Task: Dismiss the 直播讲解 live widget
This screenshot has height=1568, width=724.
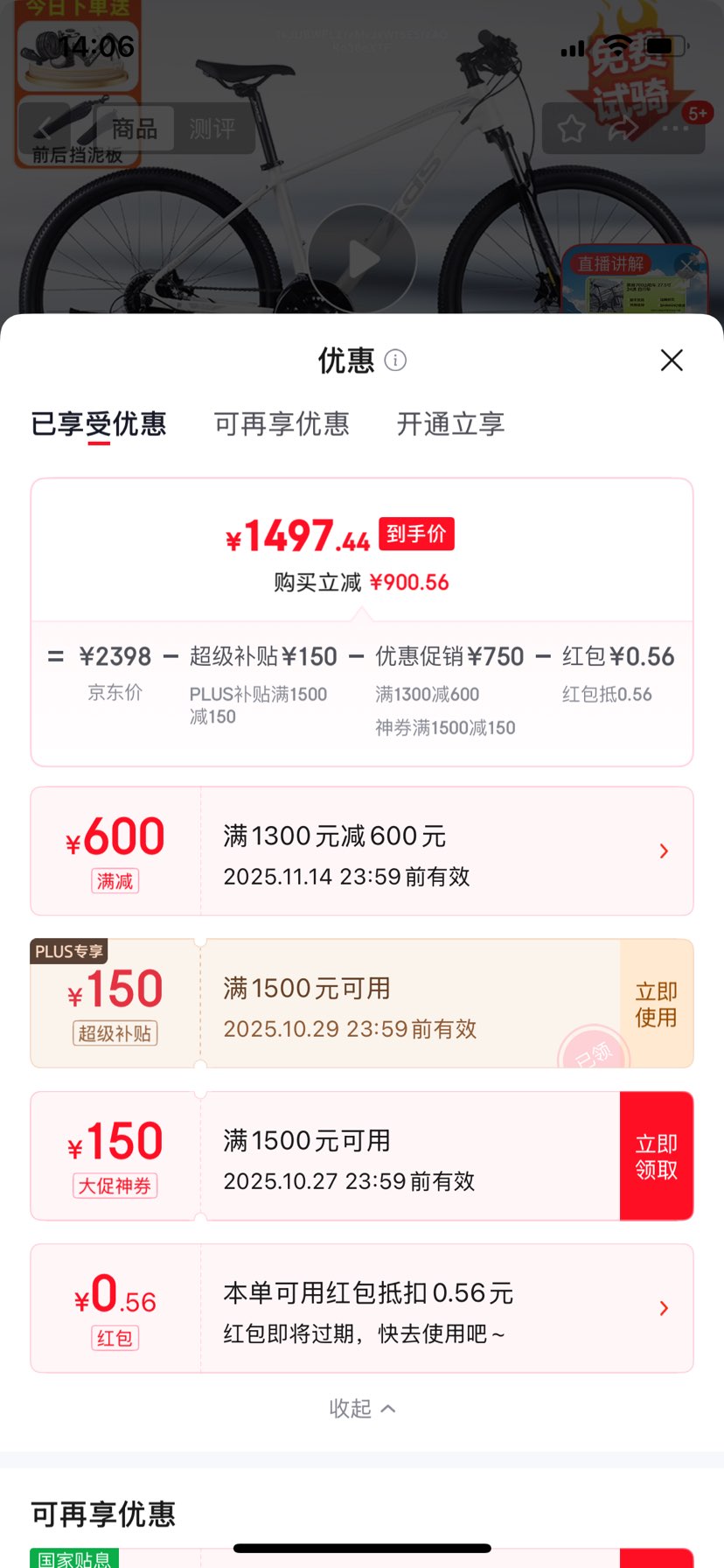Action: coord(686,263)
